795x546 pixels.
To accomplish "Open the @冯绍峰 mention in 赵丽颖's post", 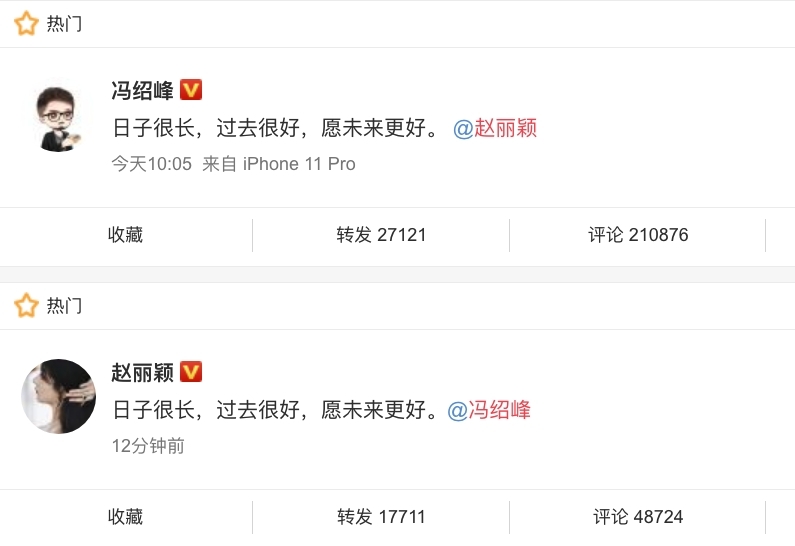I will (488, 410).
